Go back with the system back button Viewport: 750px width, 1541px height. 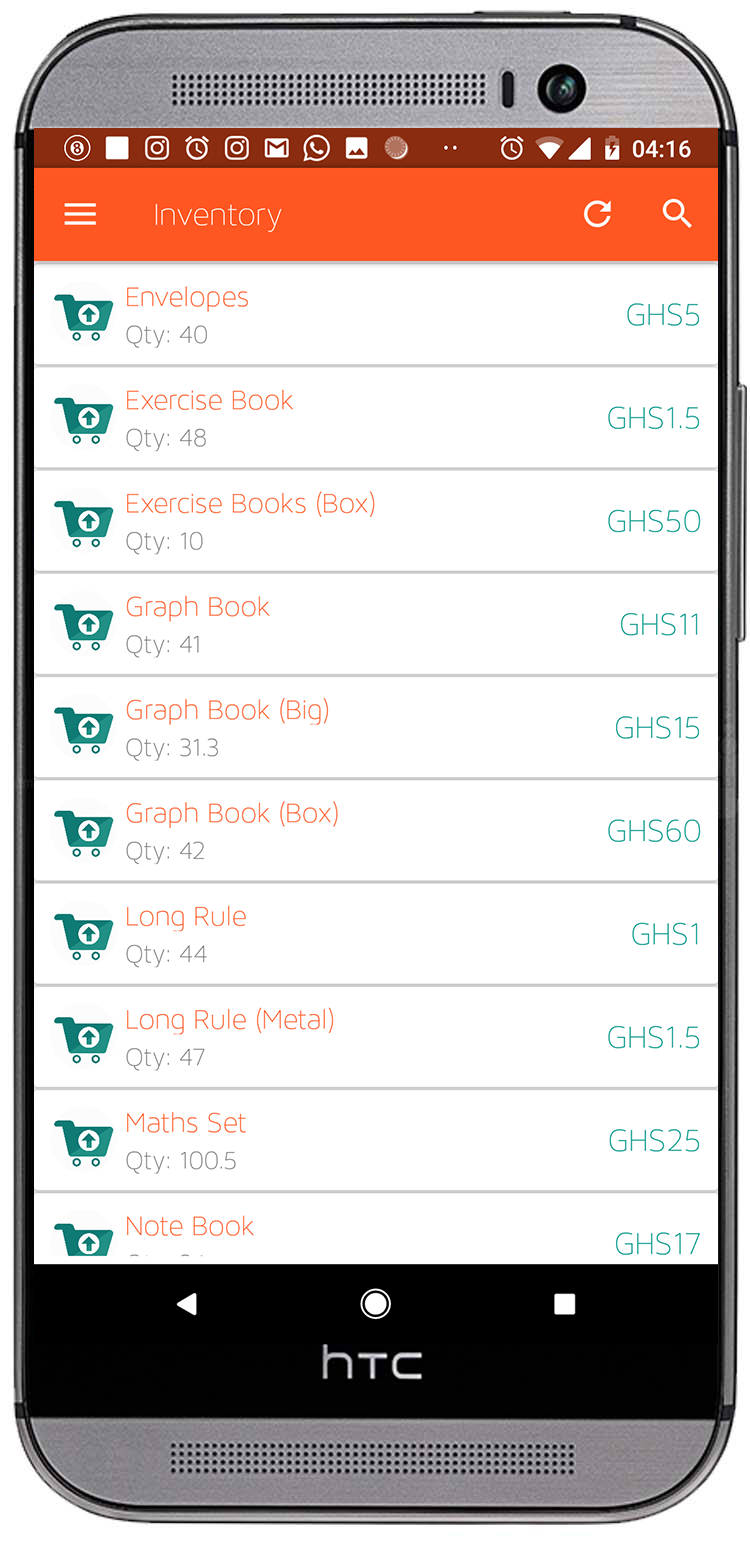[187, 1303]
